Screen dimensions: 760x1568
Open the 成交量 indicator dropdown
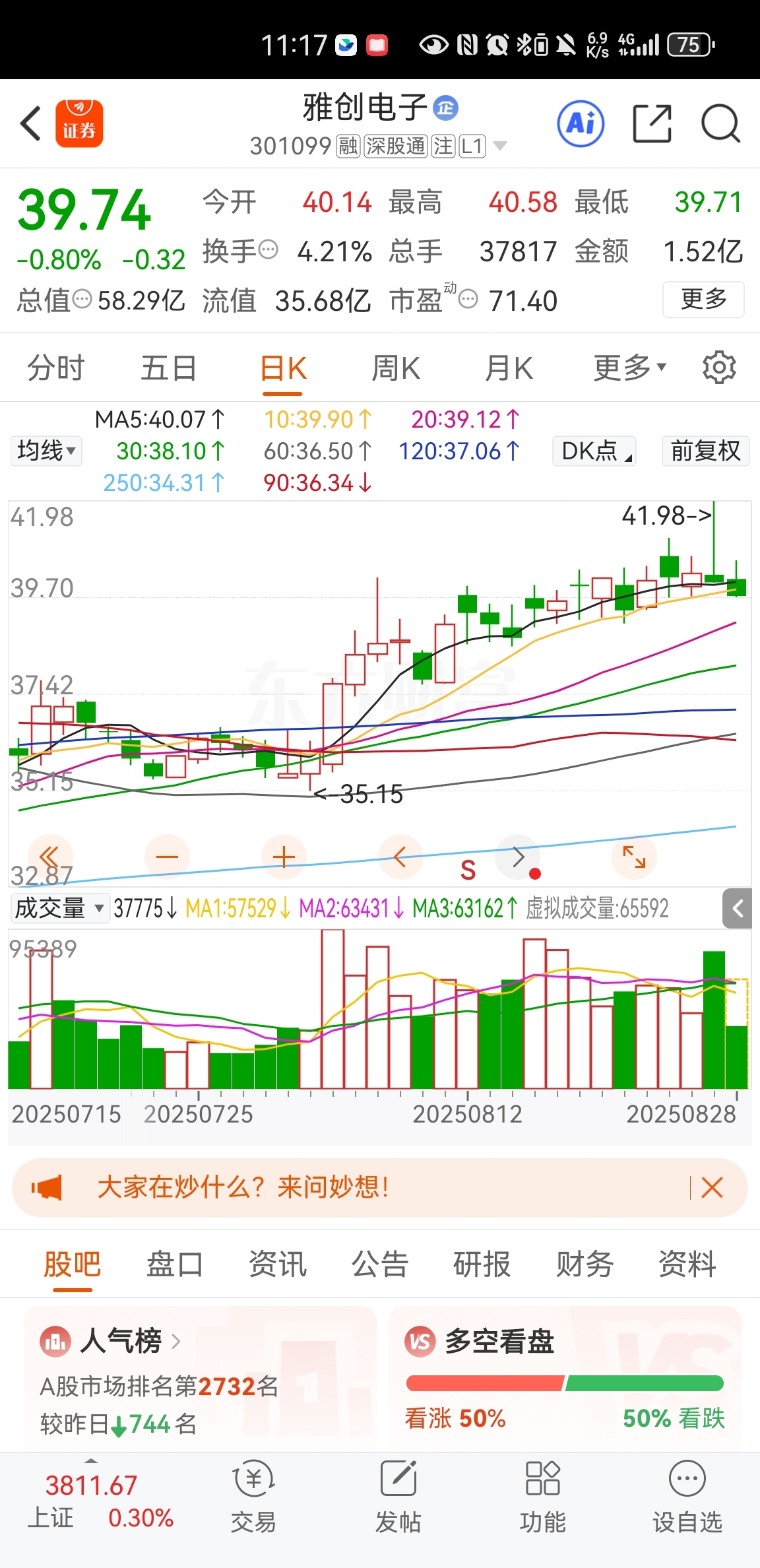click(59, 909)
